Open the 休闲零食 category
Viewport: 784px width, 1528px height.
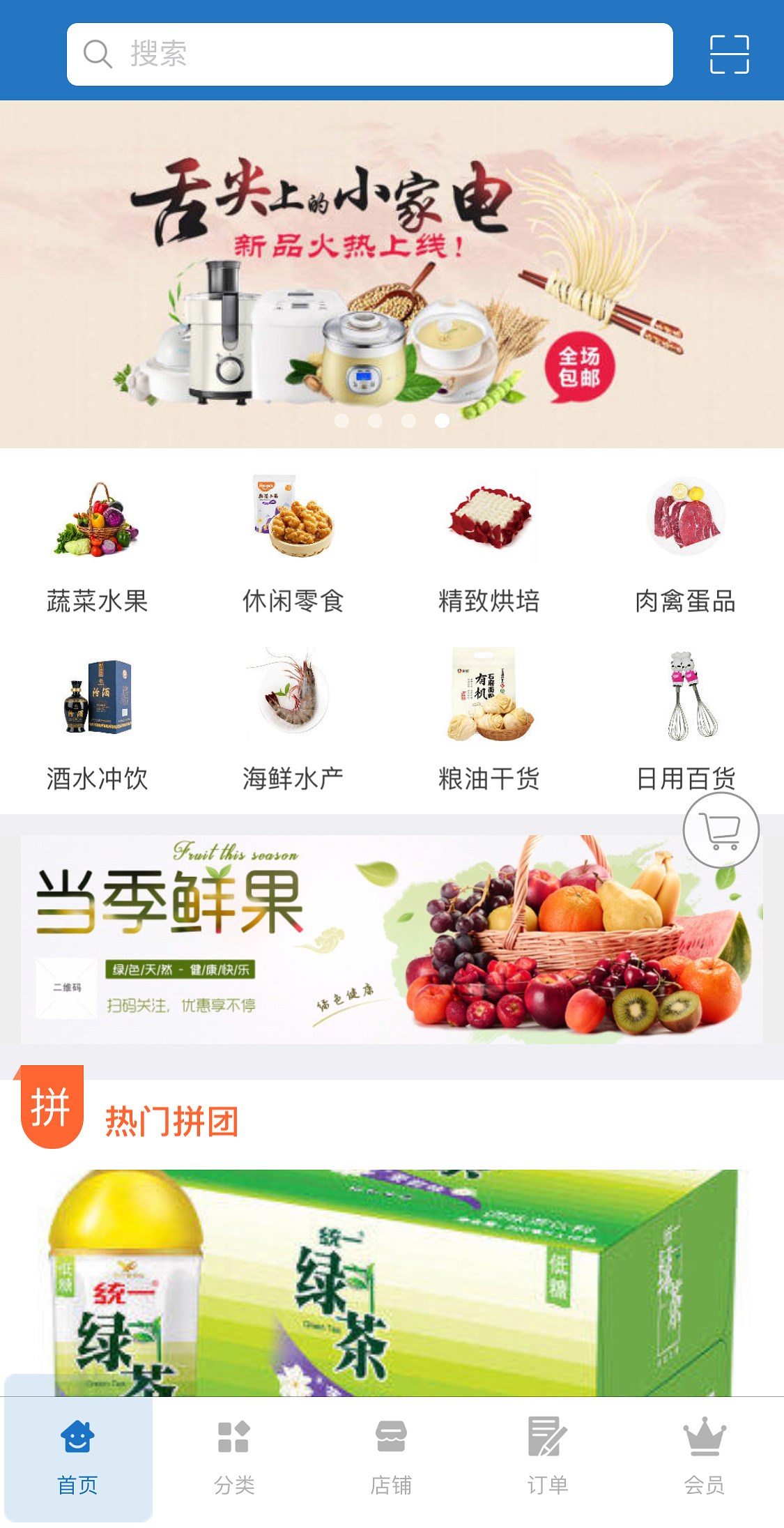click(x=293, y=545)
